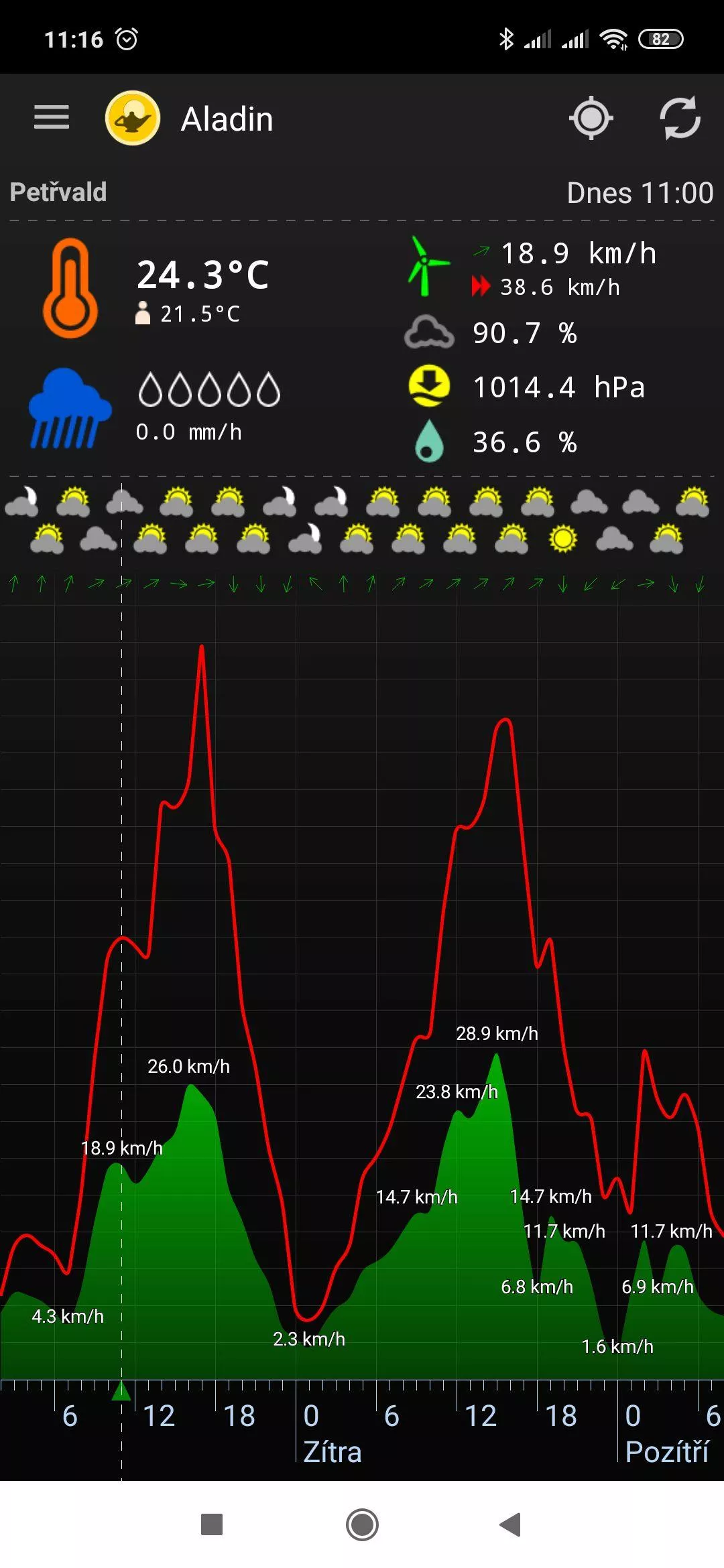The width and height of the screenshot is (724, 1568).
Task: Locate current position with GPS icon
Action: (591, 118)
